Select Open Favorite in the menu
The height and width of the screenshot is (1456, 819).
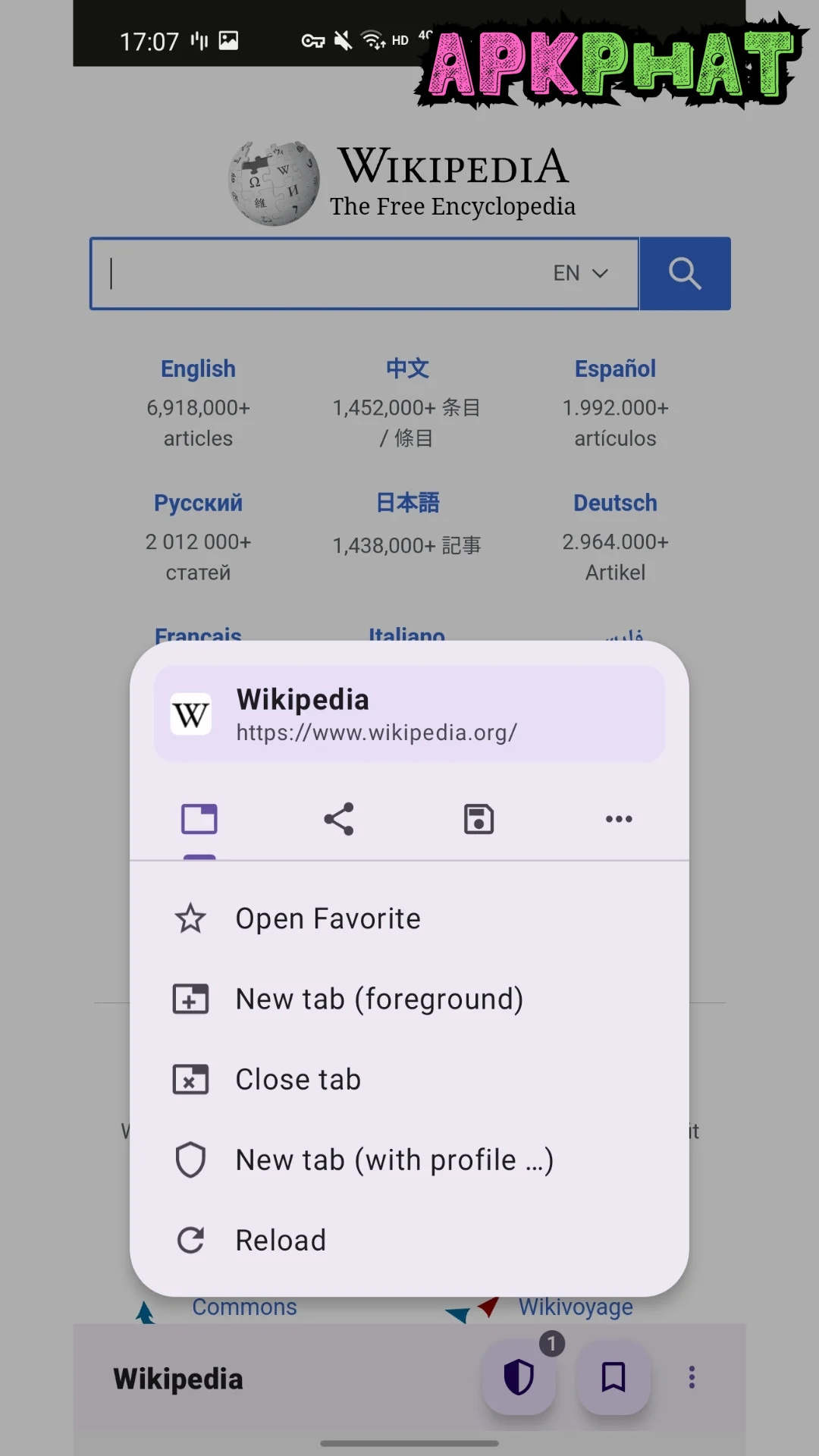click(328, 918)
